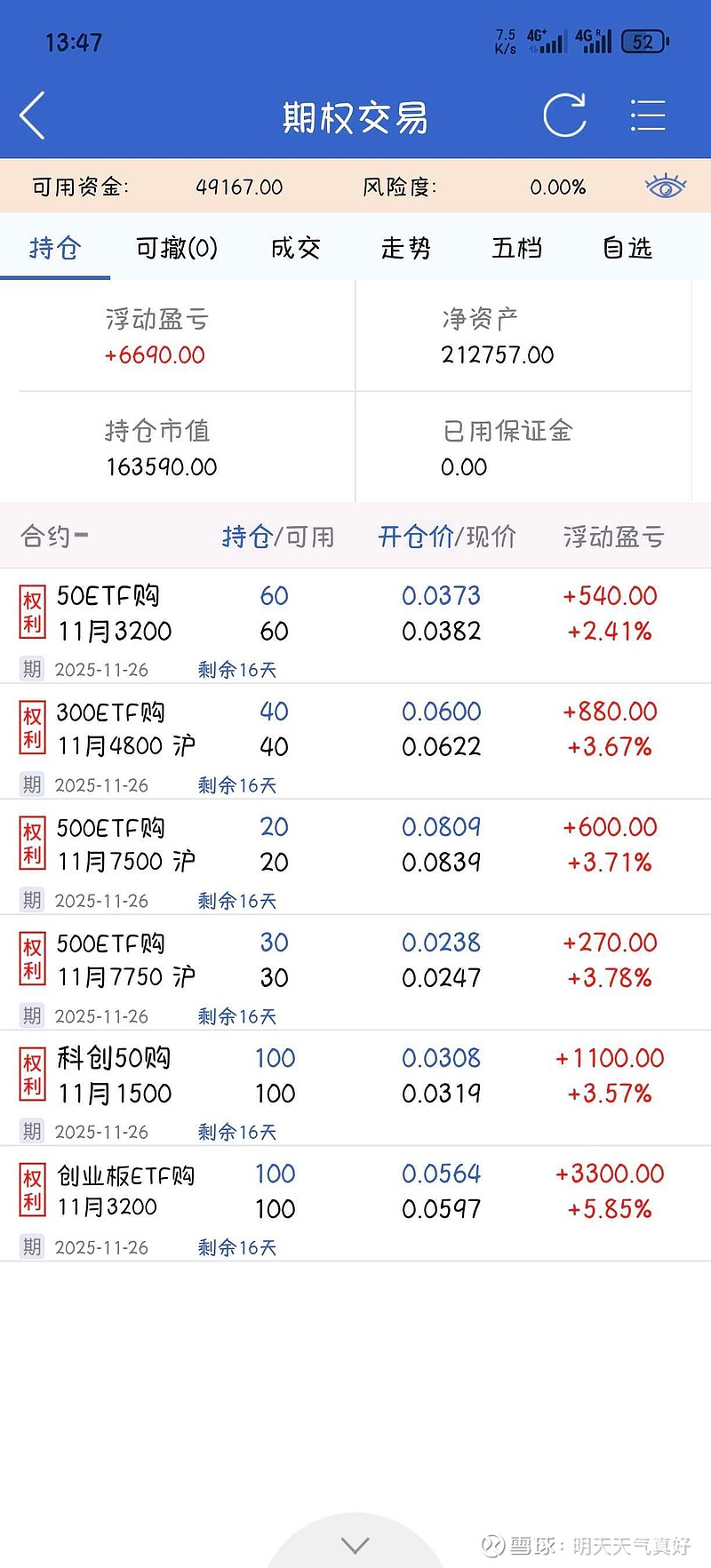The image size is (711, 1568).
Task: Tap 剩余16天 on the 50ETF购 row
Action: tap(236, 669)
